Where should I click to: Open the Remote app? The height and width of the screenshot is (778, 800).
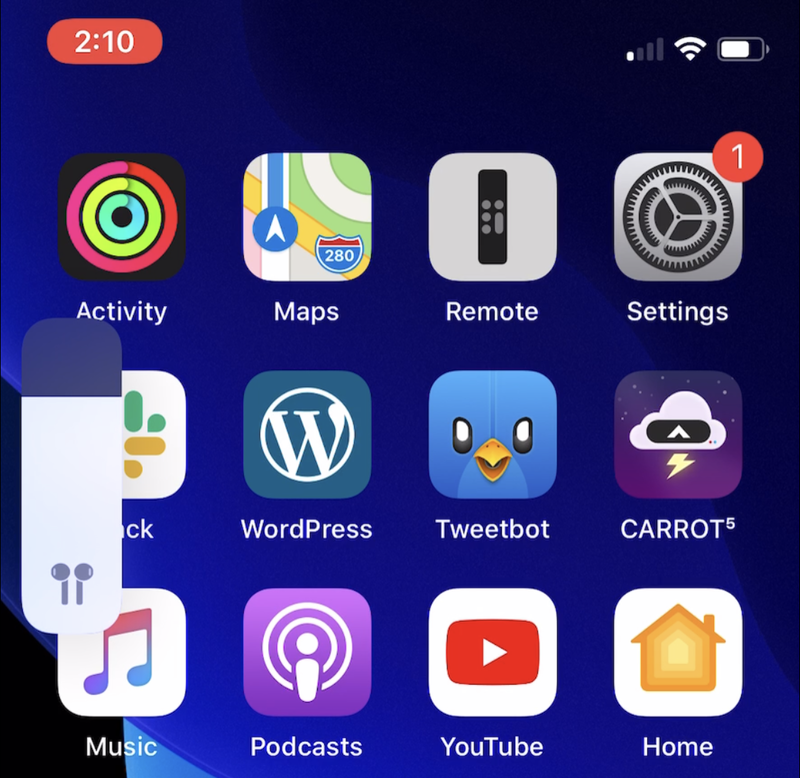point(492,216)
